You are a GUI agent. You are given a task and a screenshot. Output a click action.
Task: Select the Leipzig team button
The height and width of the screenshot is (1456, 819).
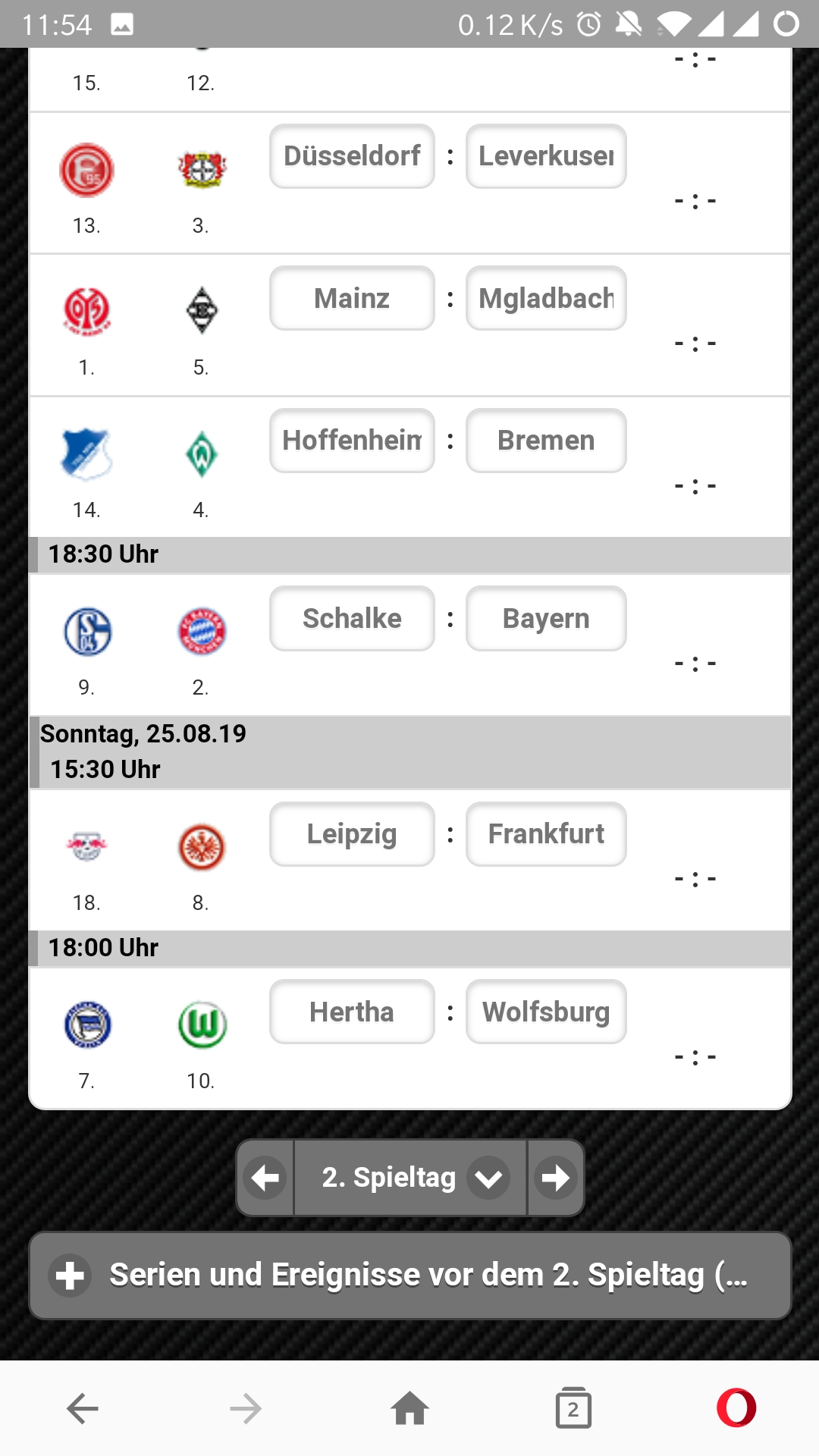pos(352,834)
